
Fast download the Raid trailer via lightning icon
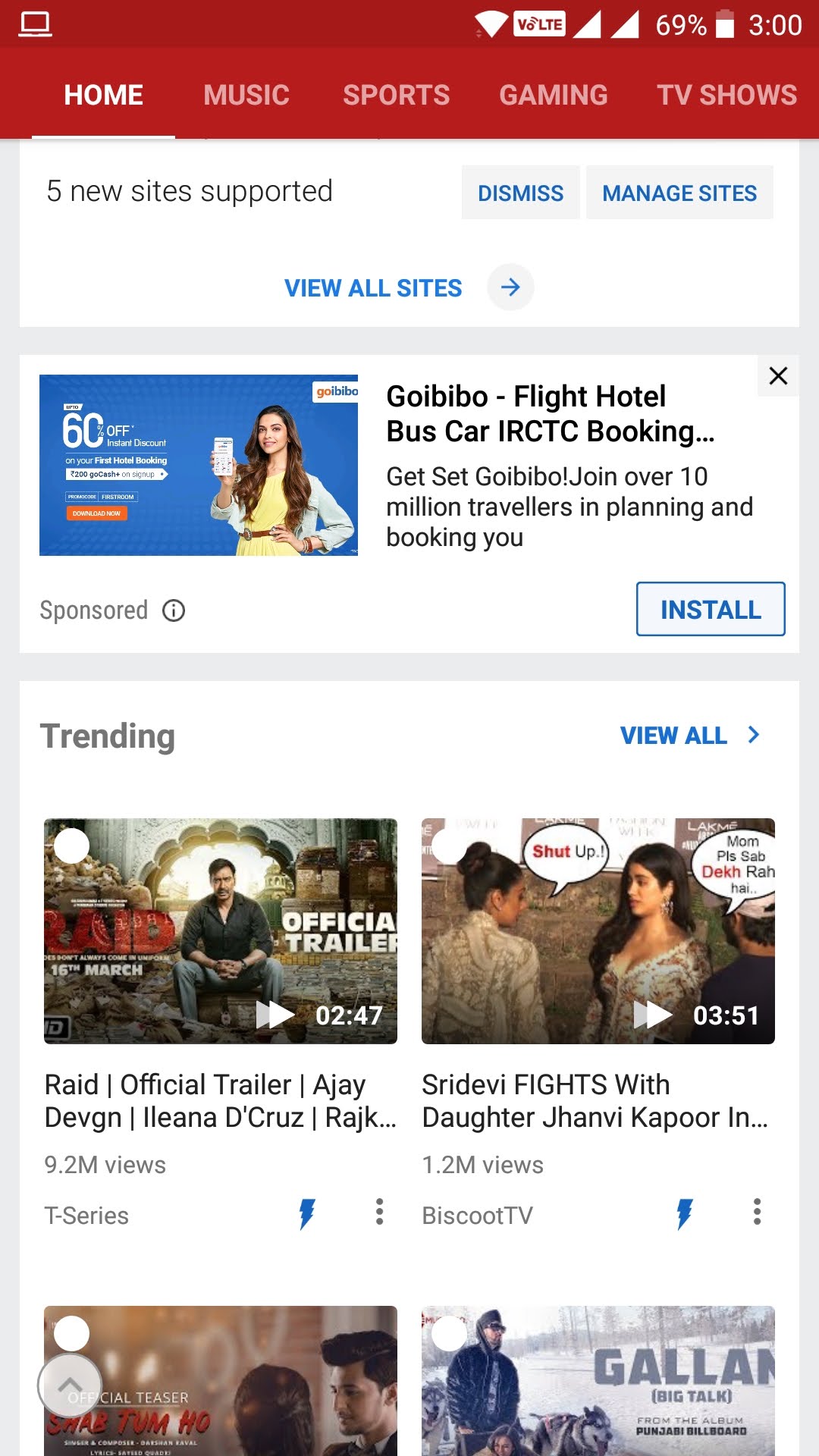click(x=306, y=1214)
